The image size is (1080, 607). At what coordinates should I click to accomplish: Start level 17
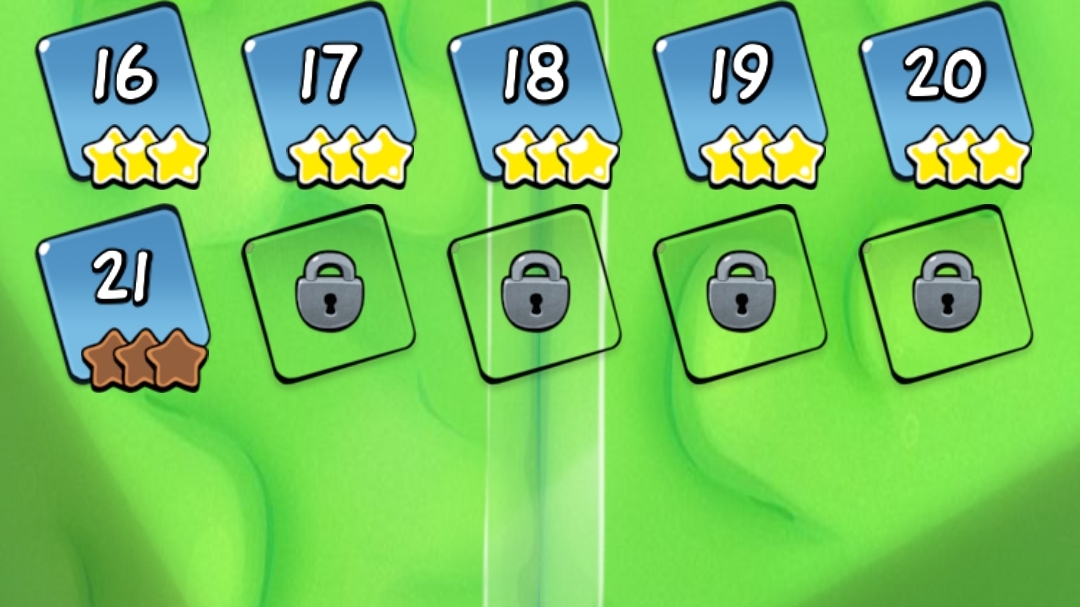tap(328, 95)
